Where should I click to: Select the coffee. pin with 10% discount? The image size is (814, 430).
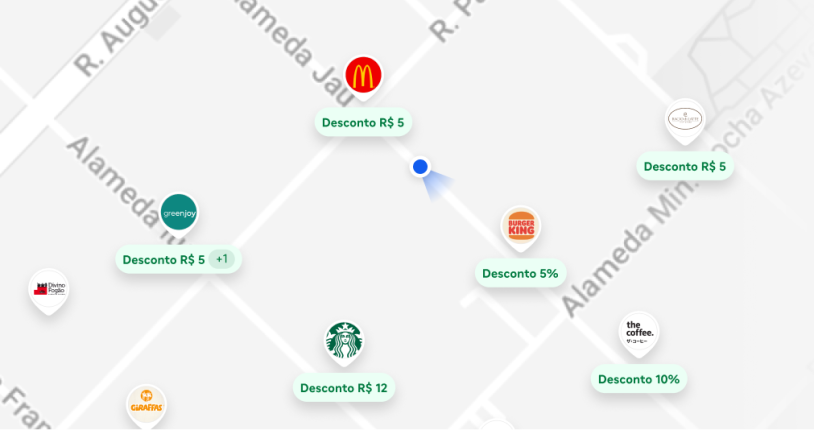coord(639,332)
